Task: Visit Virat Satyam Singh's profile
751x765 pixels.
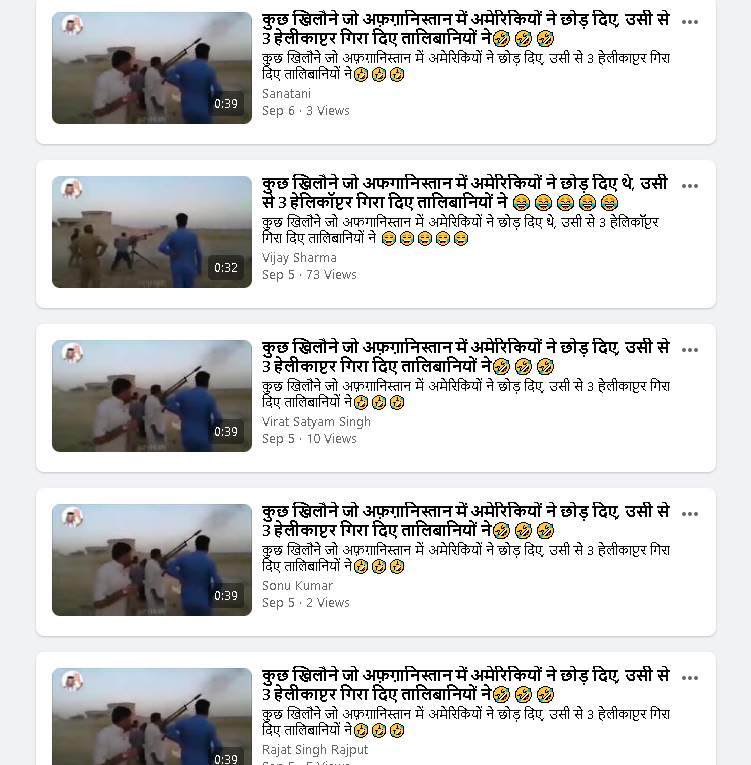Action: [x=316, y=421]
